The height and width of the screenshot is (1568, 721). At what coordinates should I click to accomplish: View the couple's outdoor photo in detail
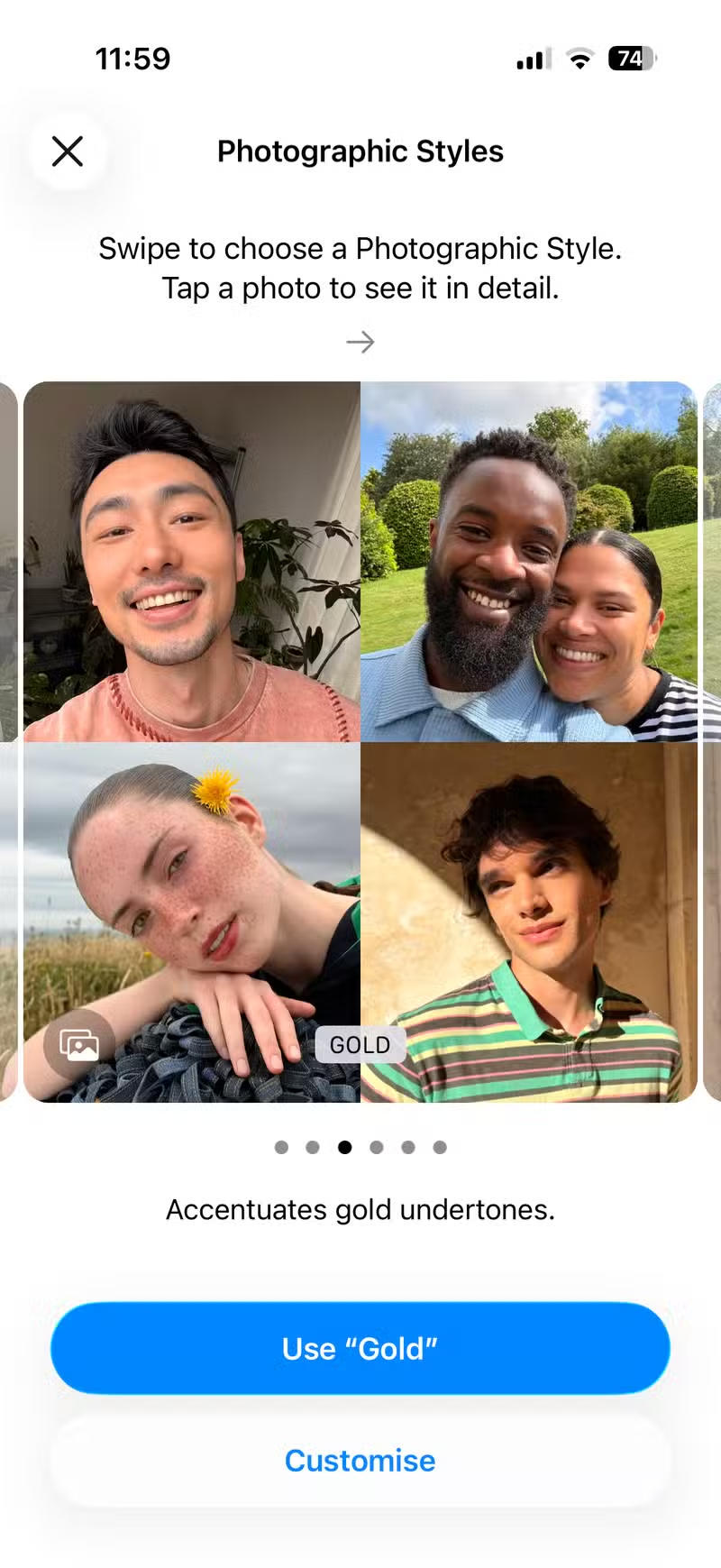529,562
